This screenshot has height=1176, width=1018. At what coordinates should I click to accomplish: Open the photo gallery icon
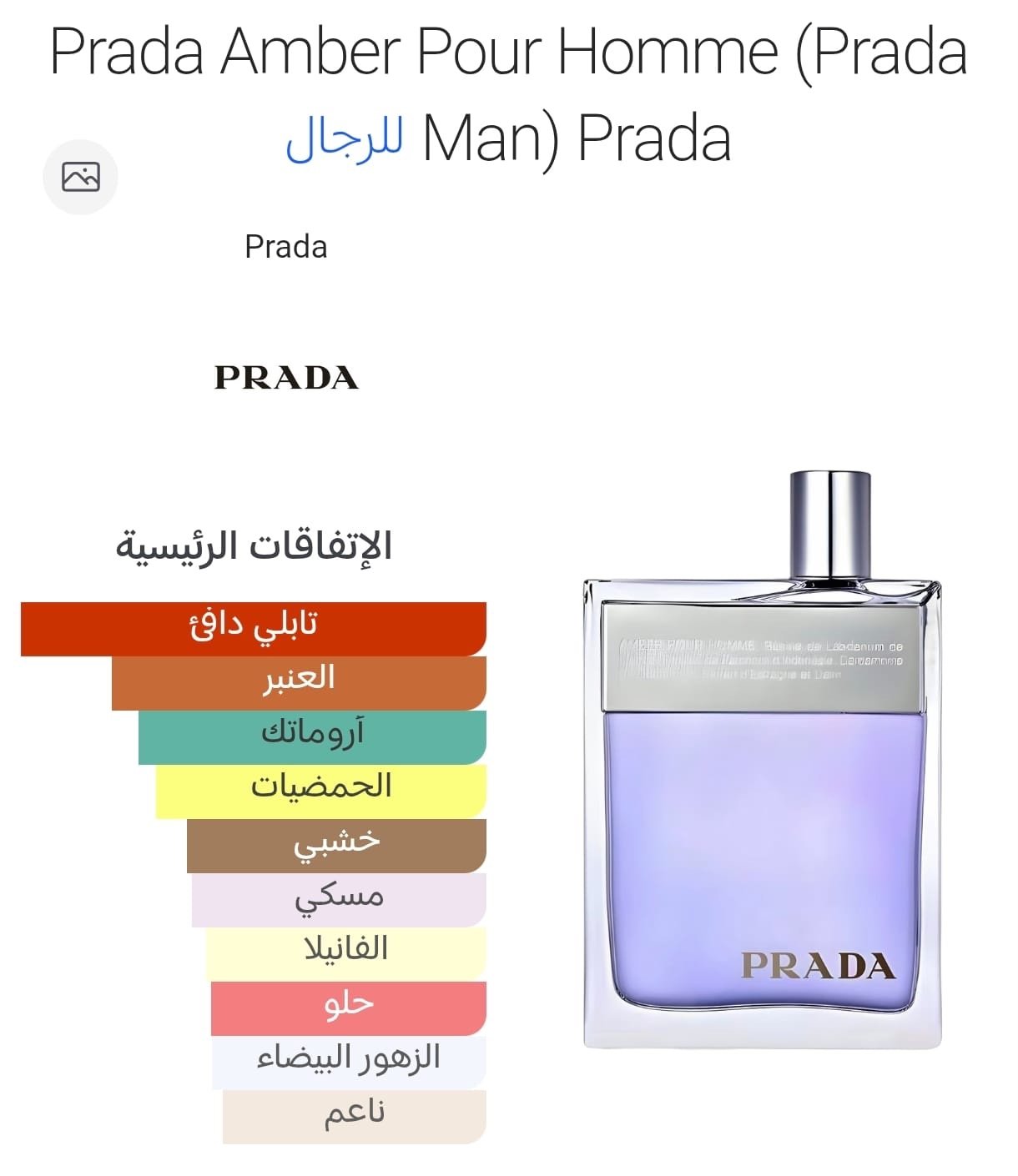(81, 177)
